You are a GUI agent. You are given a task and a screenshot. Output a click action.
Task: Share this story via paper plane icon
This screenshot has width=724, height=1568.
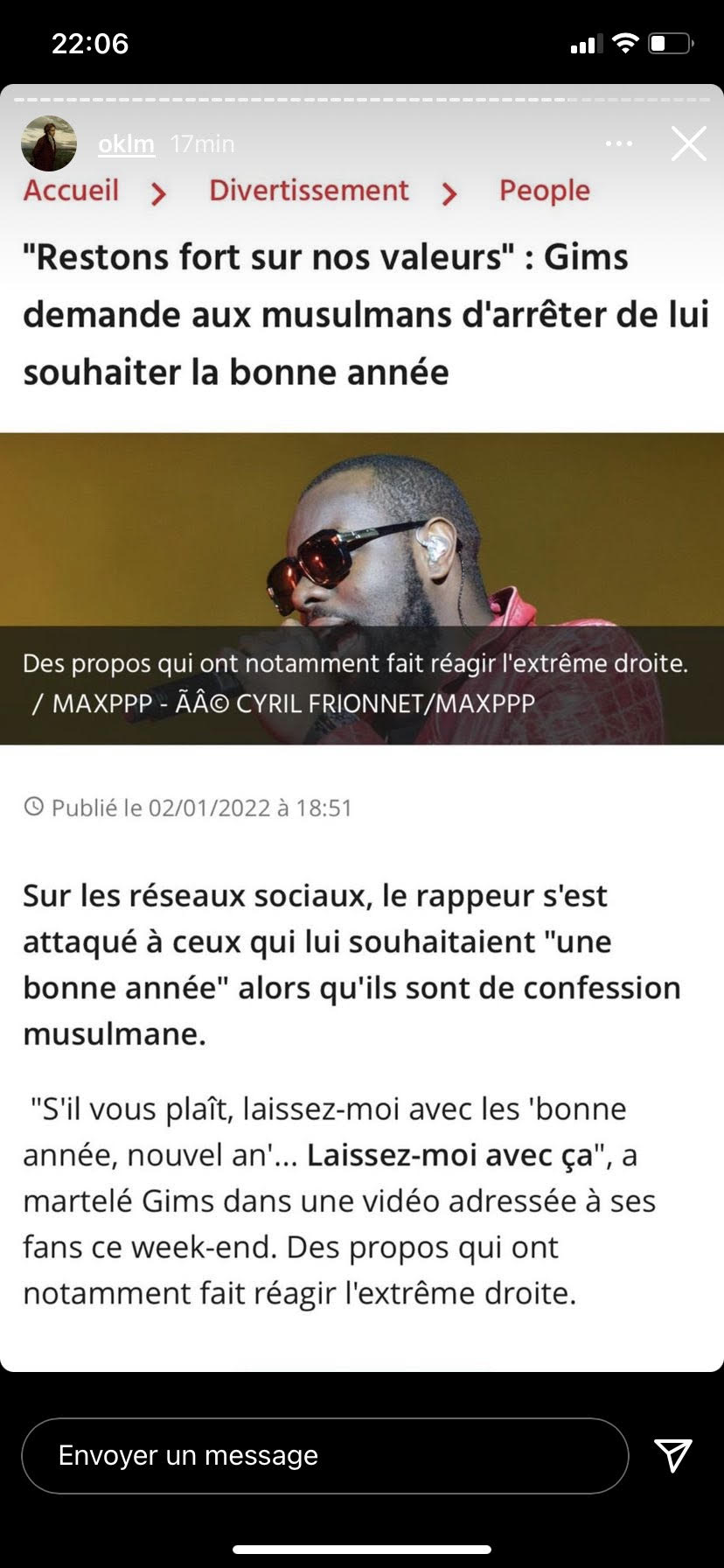click(x=672, y=1455)
